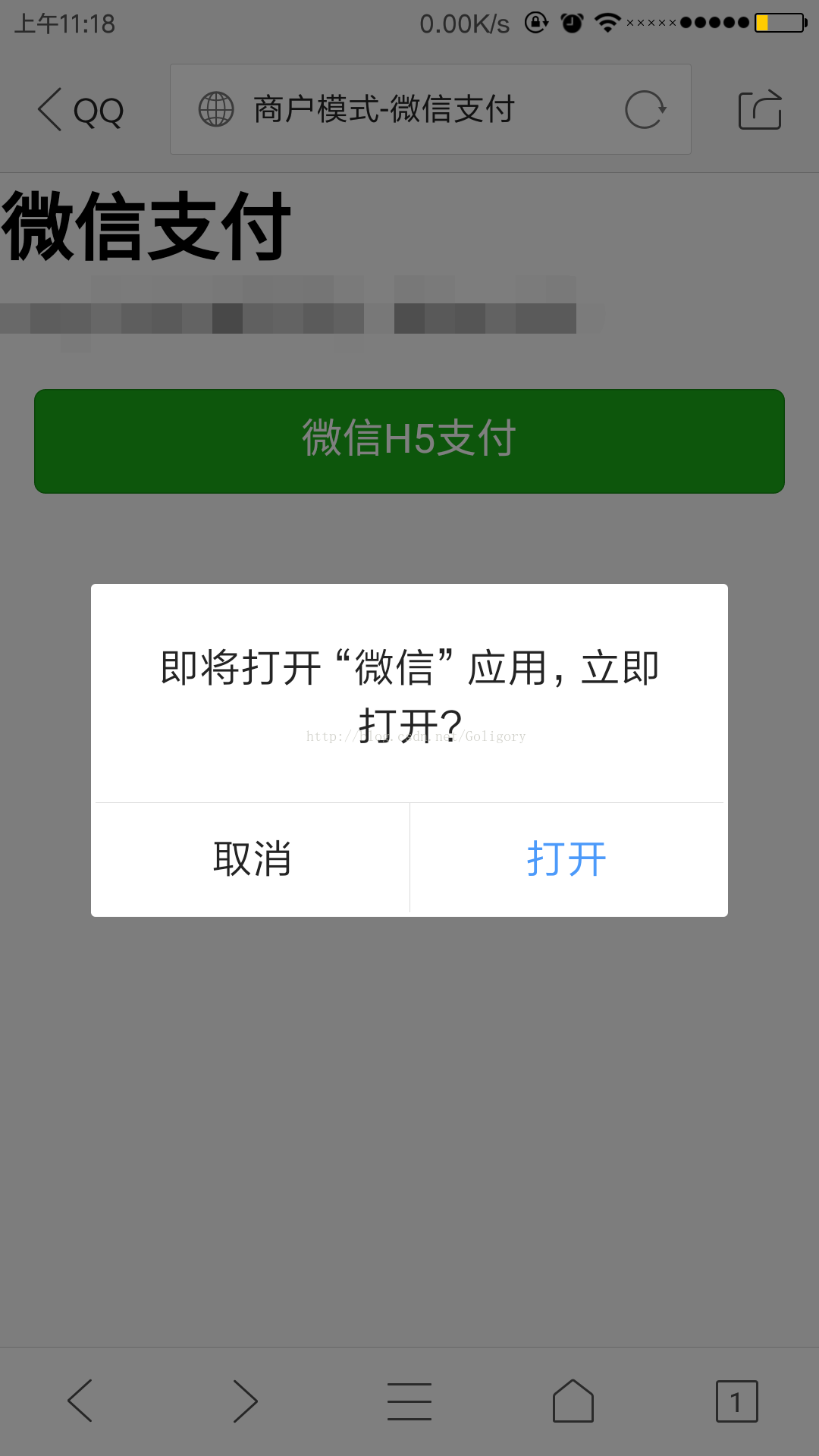This screenshot has width=819, height=1456.
Task: Go to browser home page
Action: click(x=573, y=1401)
